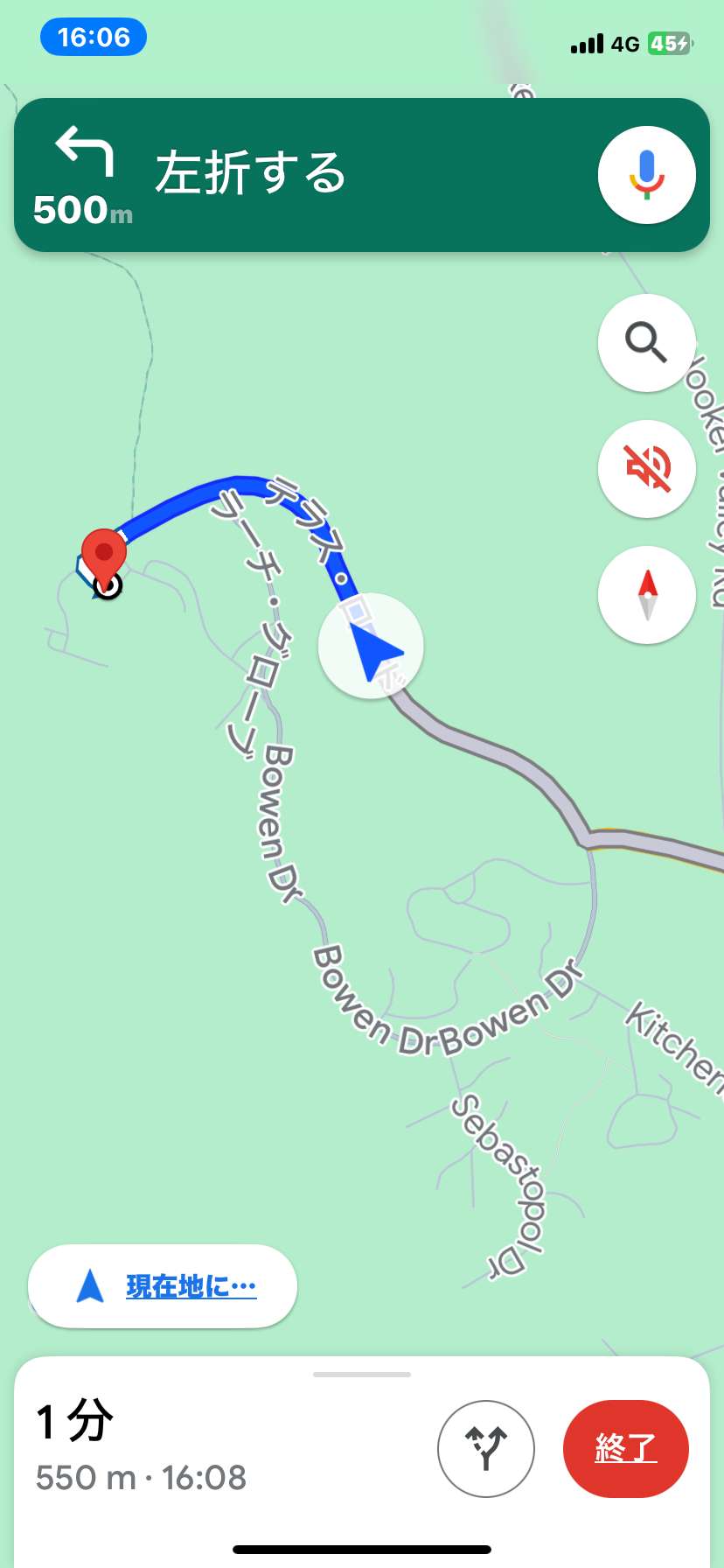Search along the route

(646, 342)
